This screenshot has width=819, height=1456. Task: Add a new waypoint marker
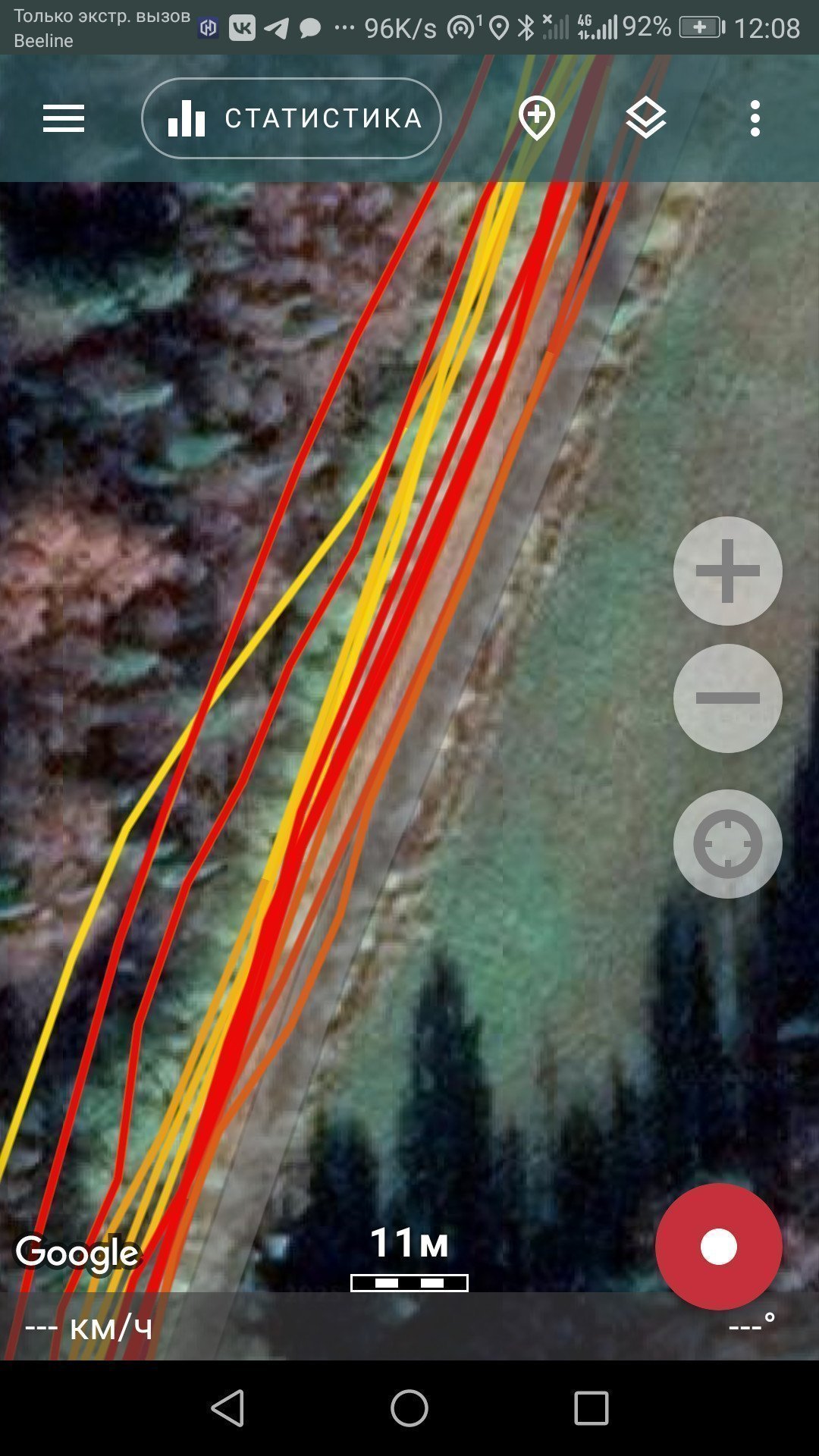tap(537, 119)
